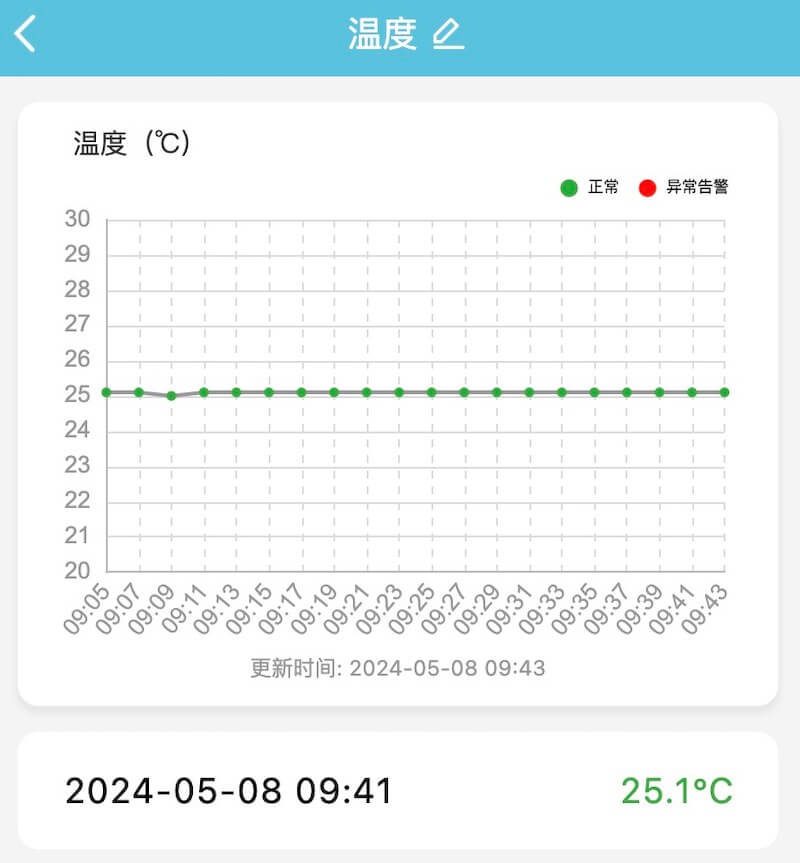Screen dimensions: 800x863
Task: Select the last data point at 09:43
Action: (x=724, y=392)
